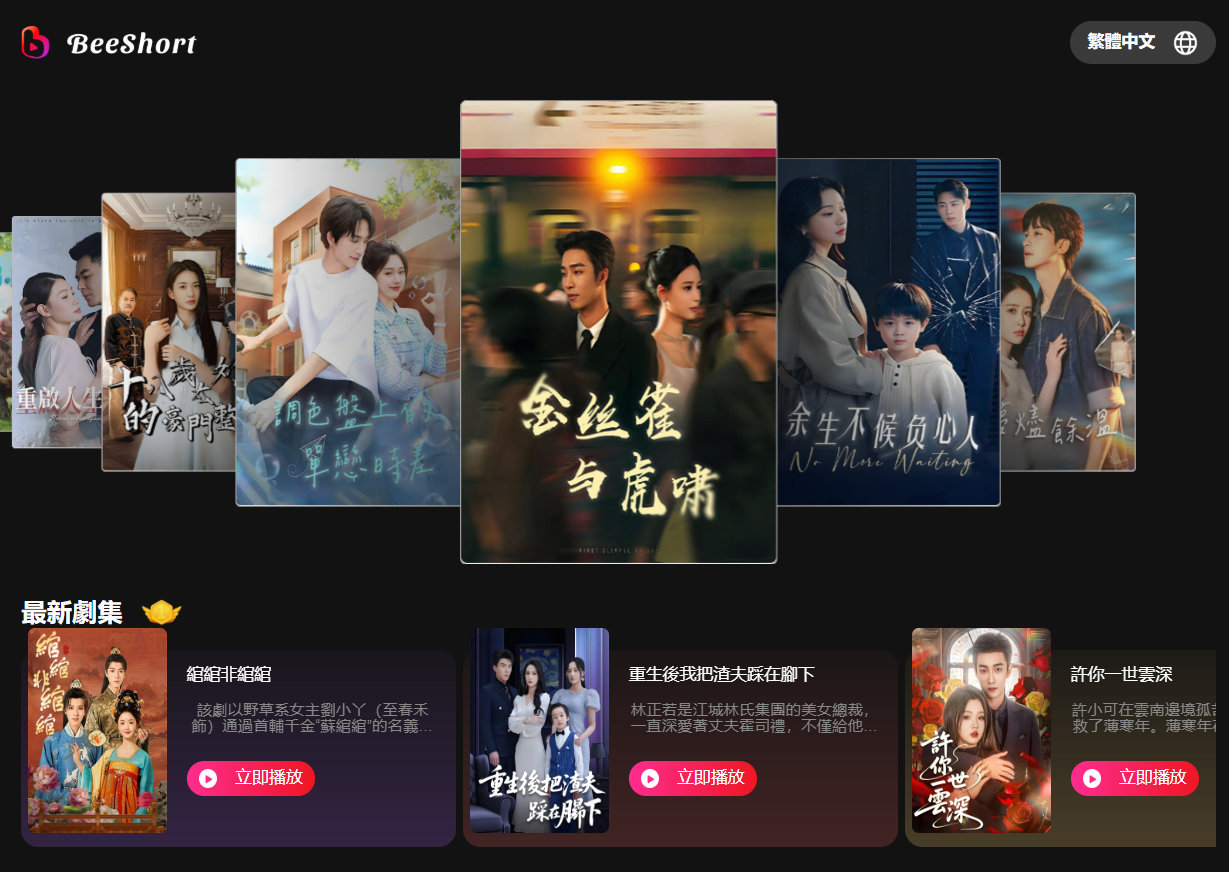
Task: Start playing 許你一世雲深
Action: (x=1135, y=778)
